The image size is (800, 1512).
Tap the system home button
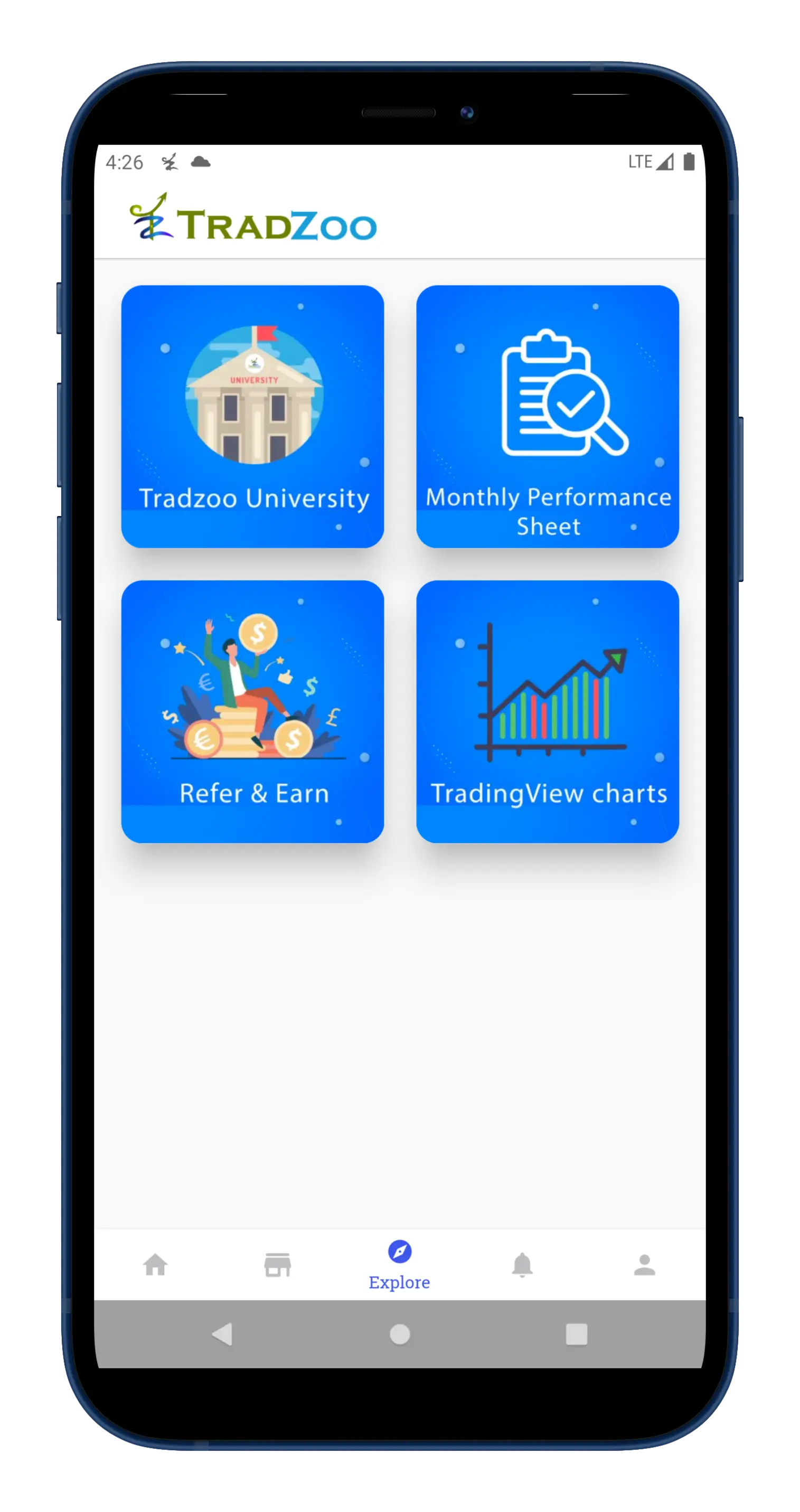[400, 1334]
